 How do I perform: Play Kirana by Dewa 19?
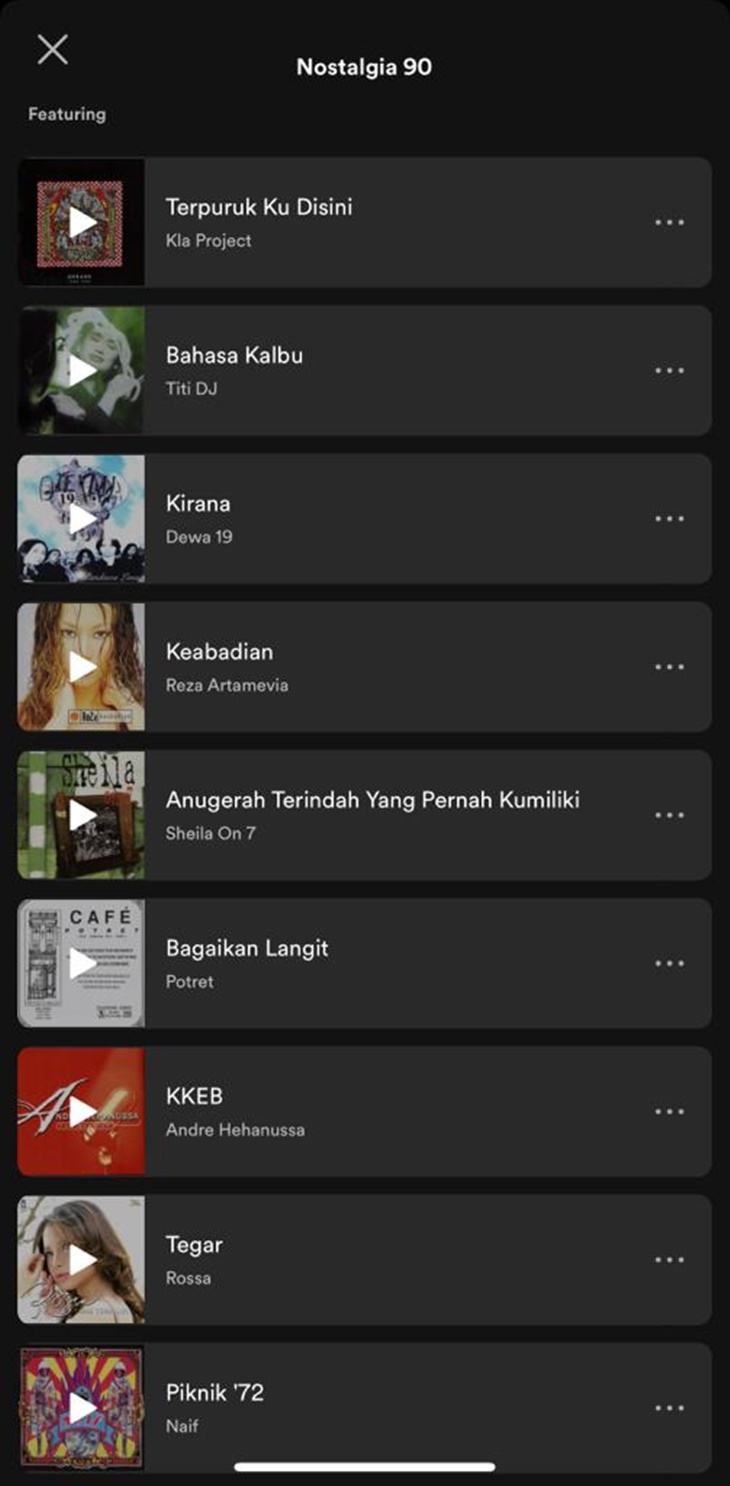81,518
